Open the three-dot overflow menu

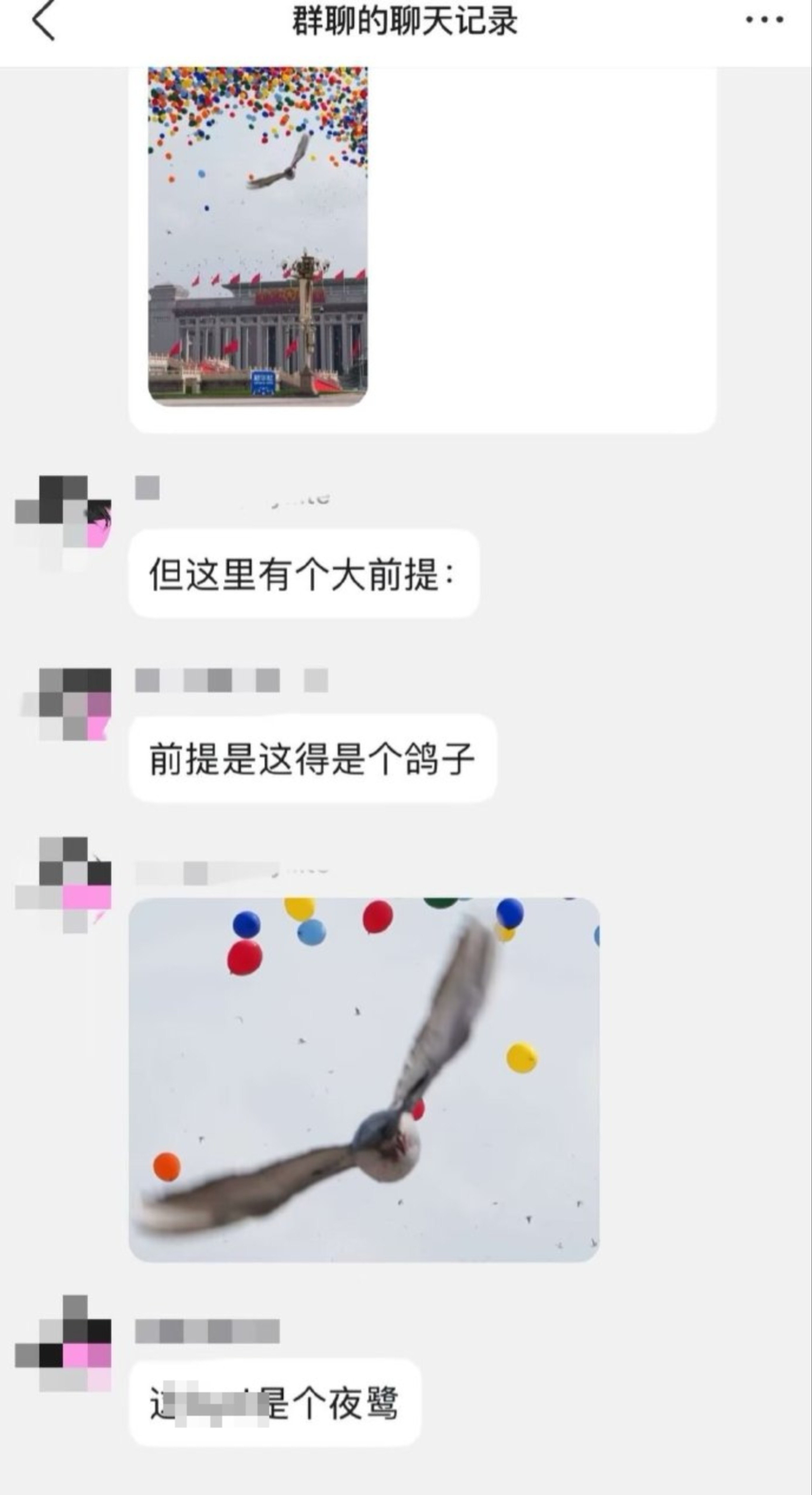click(764, 21)
